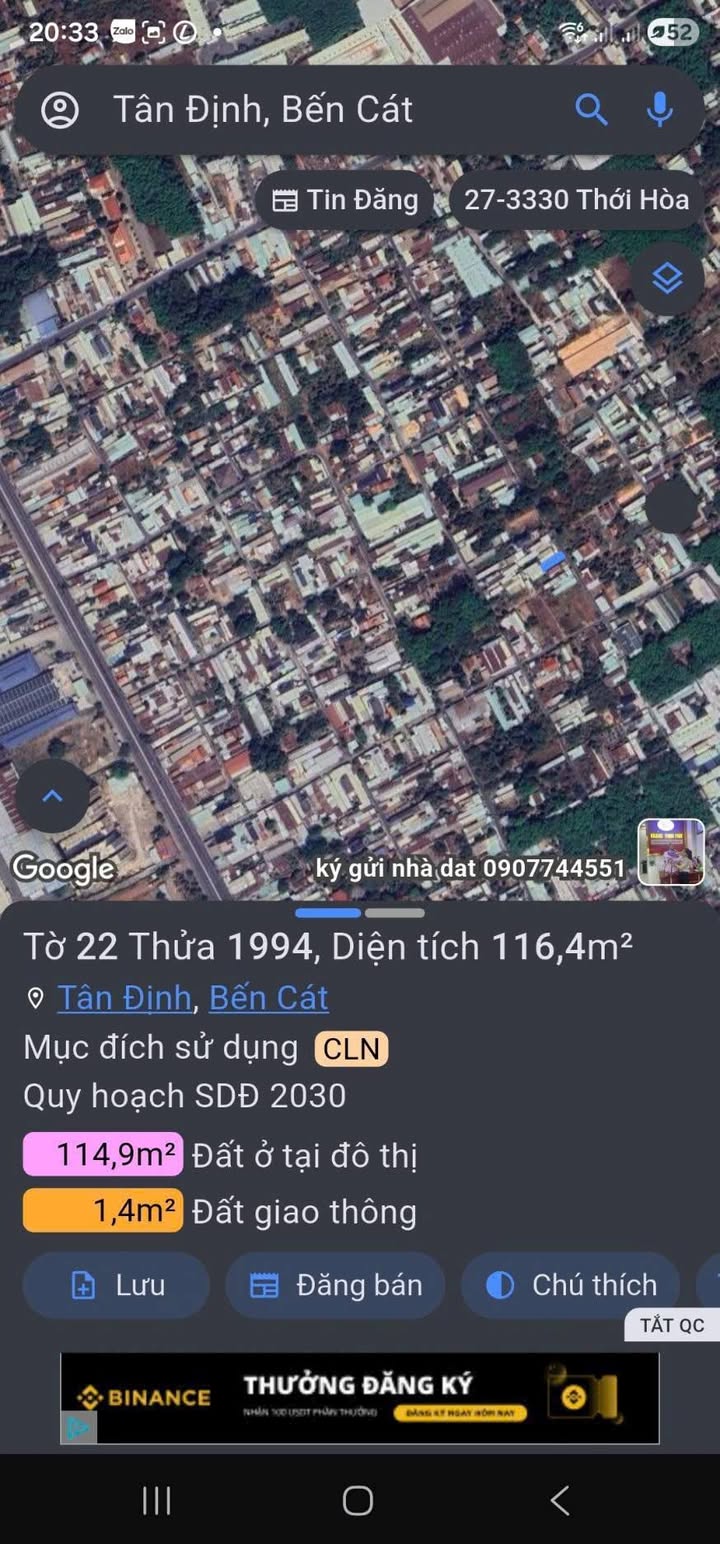Select the 27-3330 Thới Hòa chip
720x1544 pixels.
click(x=576, y=200)
